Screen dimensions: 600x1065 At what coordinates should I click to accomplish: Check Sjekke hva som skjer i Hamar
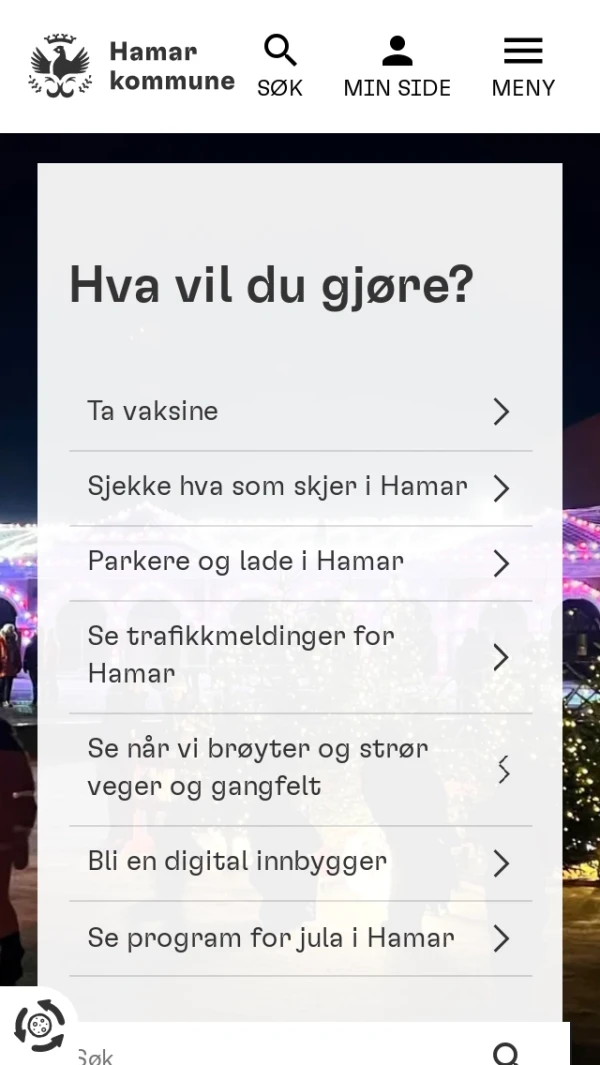coord(300,487)
